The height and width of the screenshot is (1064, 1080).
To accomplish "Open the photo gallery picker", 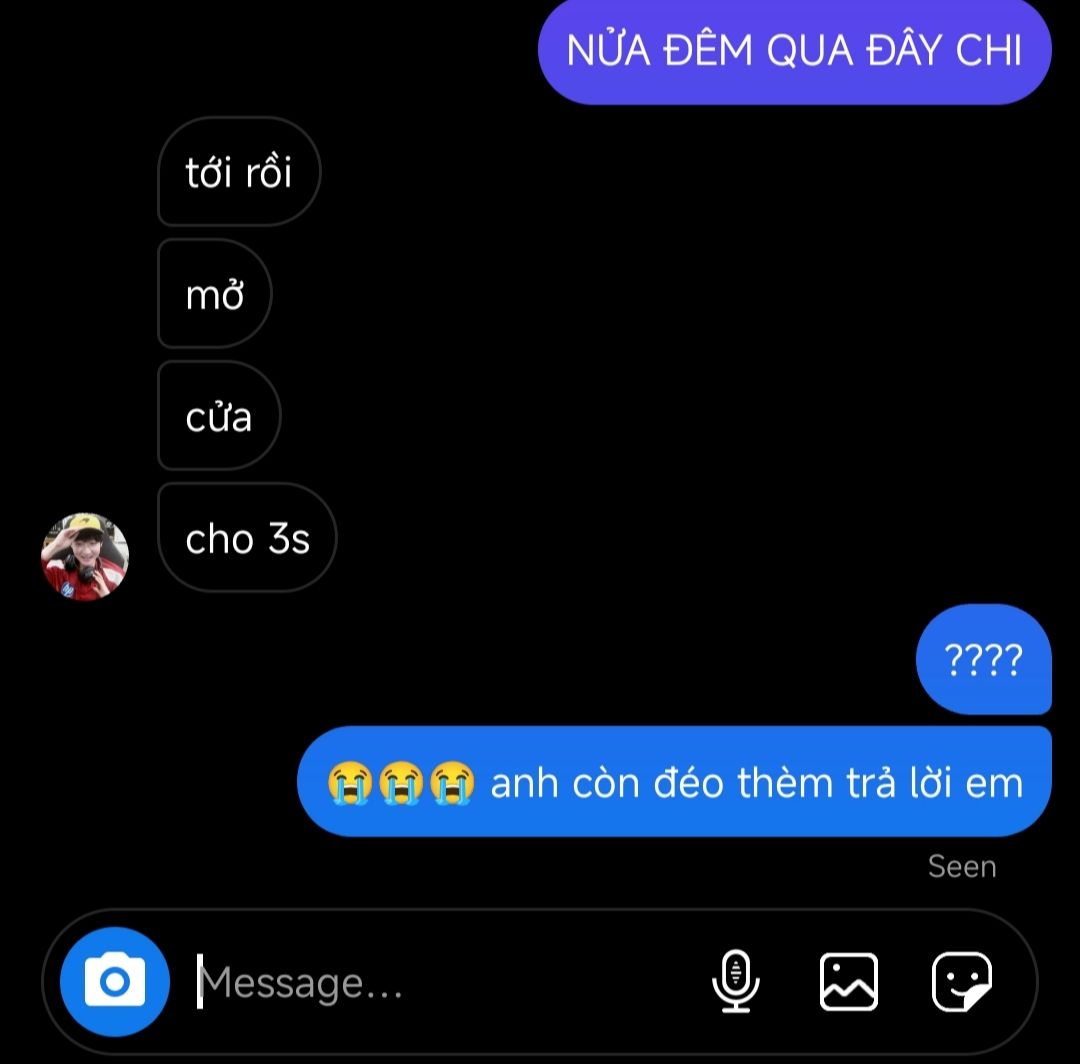I will pyautogui.click(x=849, y=981).
